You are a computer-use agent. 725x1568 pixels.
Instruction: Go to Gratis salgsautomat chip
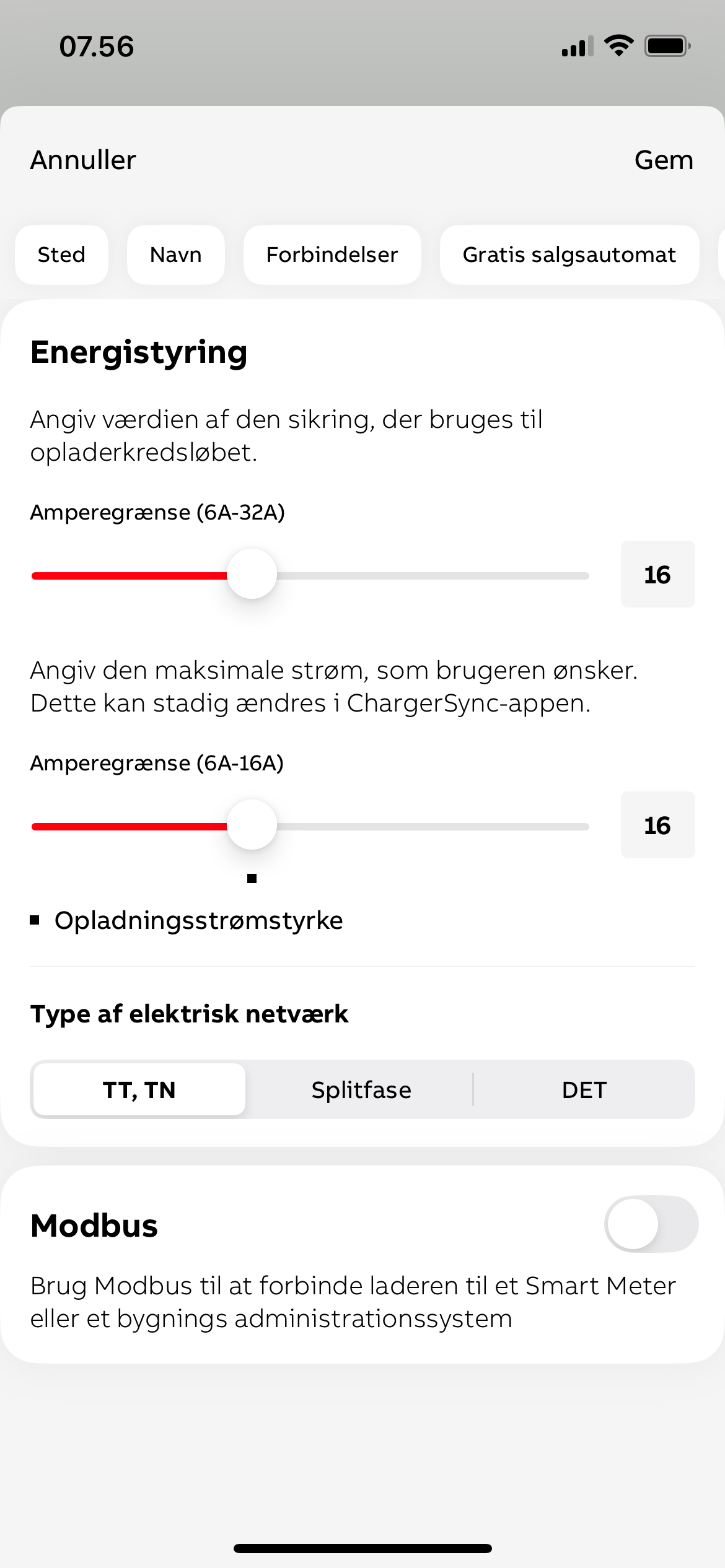click(x=569, y=255)
